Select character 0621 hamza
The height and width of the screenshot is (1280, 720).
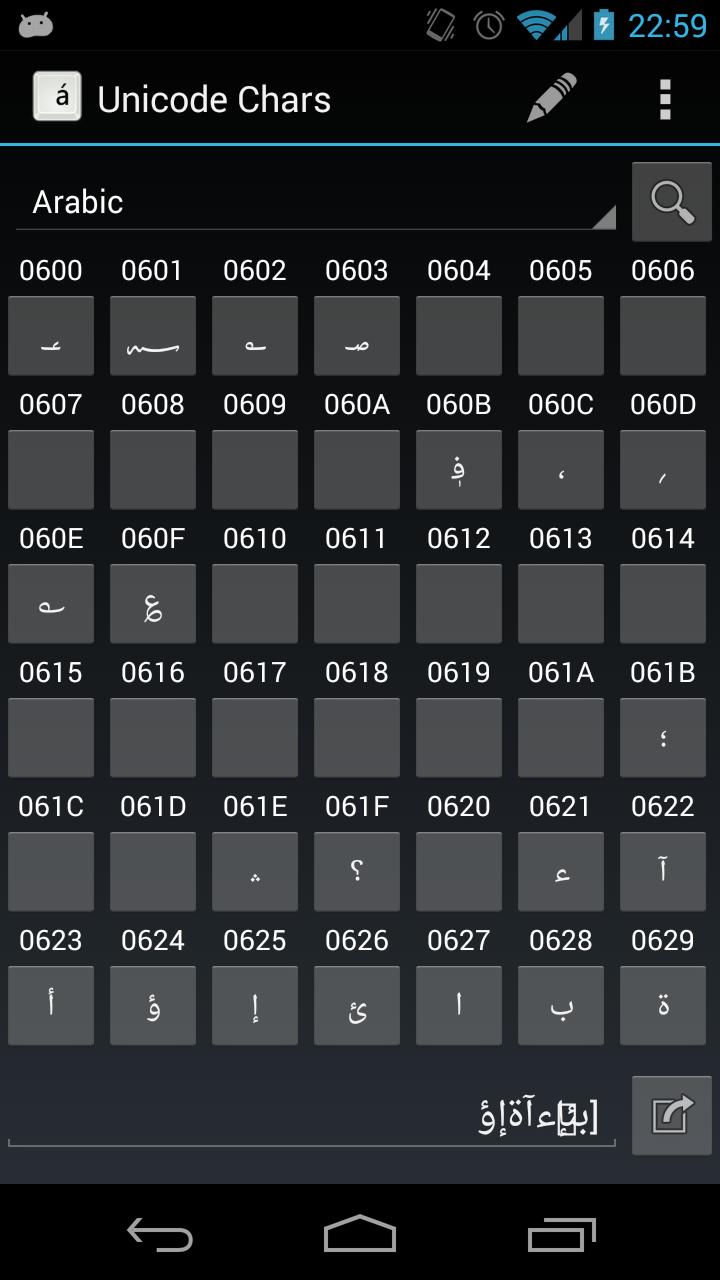[x=561, y=872]
